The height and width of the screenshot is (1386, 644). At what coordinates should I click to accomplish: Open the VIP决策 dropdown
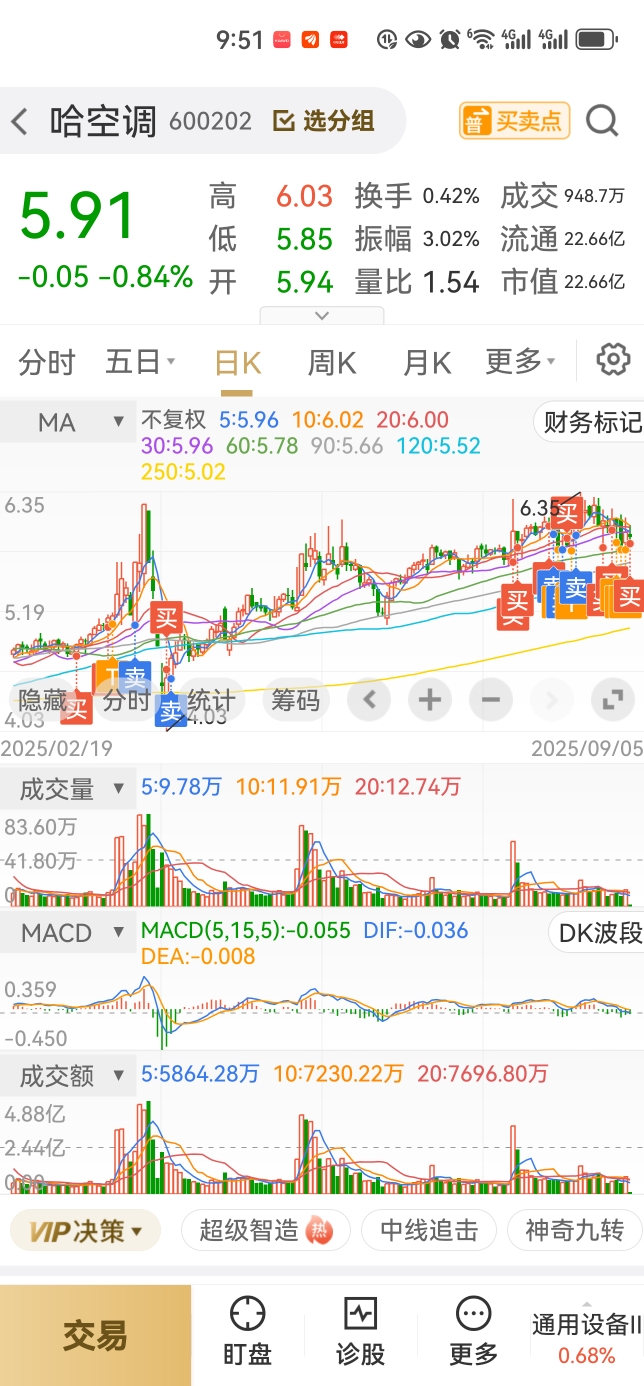tap(85, 1230)
